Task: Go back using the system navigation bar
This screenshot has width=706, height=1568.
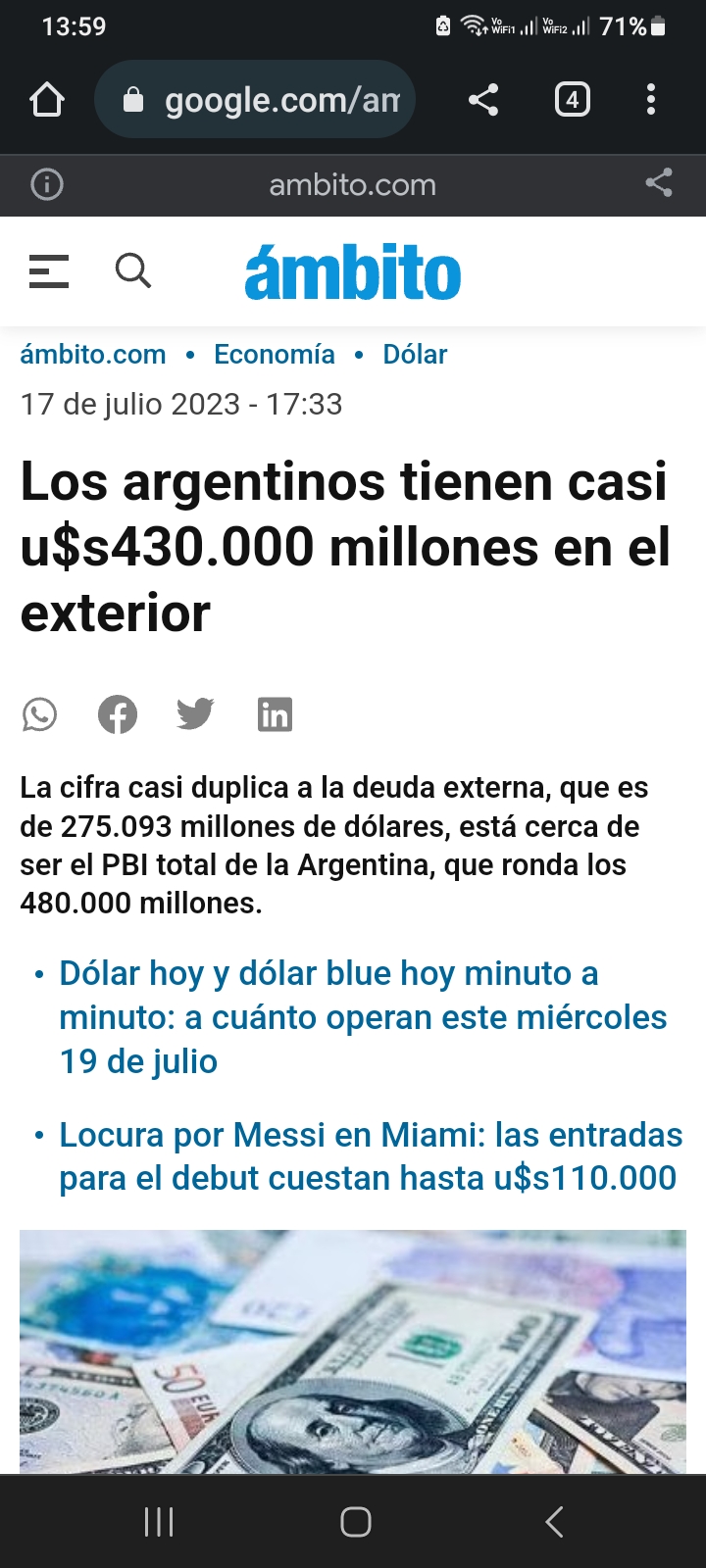Action: pyautogui.click(x=554, y=1522)
